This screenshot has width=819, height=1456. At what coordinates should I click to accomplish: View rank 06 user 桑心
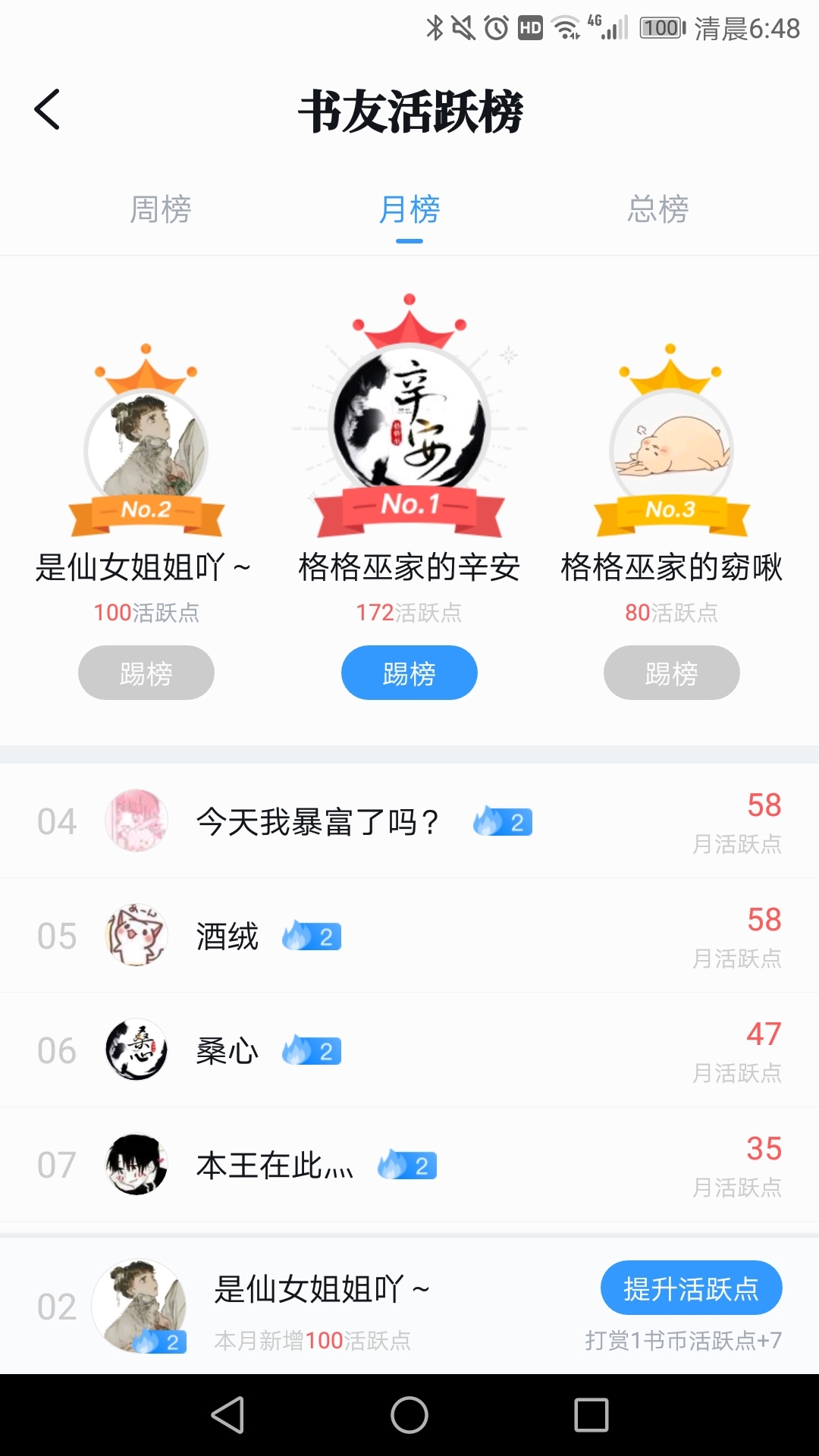point(409,1050)
